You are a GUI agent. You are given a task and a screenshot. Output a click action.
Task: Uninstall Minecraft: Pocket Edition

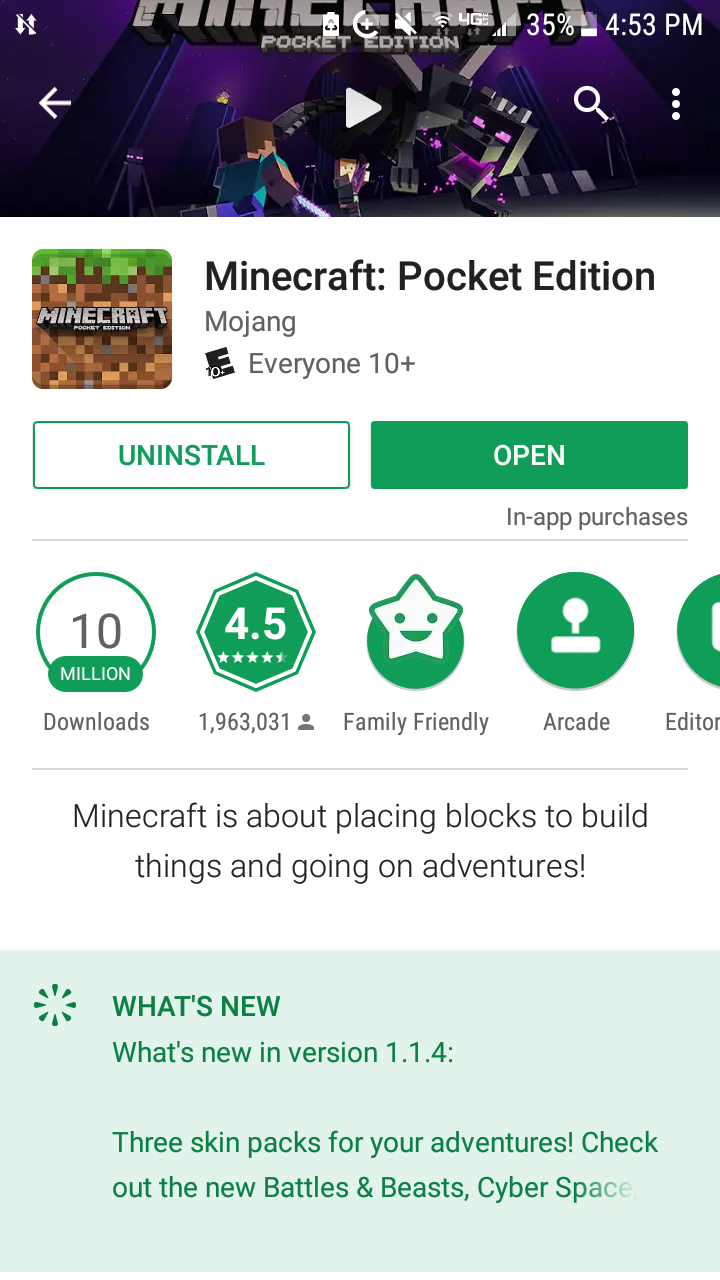pos(191,455)
